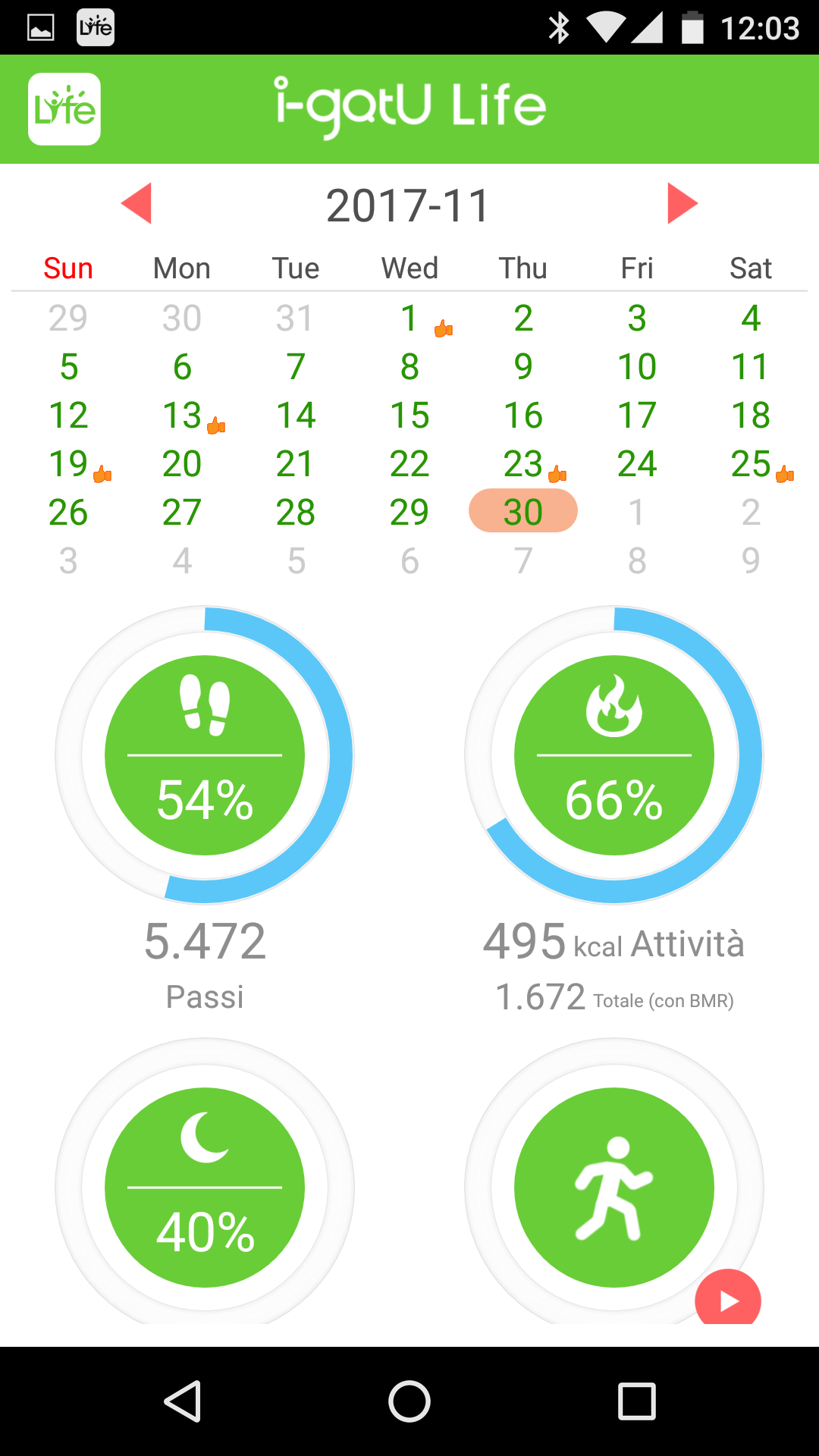Viewport: 819px width, 1456px height.
Task: Open the sleep 40% circle
Action: coord(205,1187)
